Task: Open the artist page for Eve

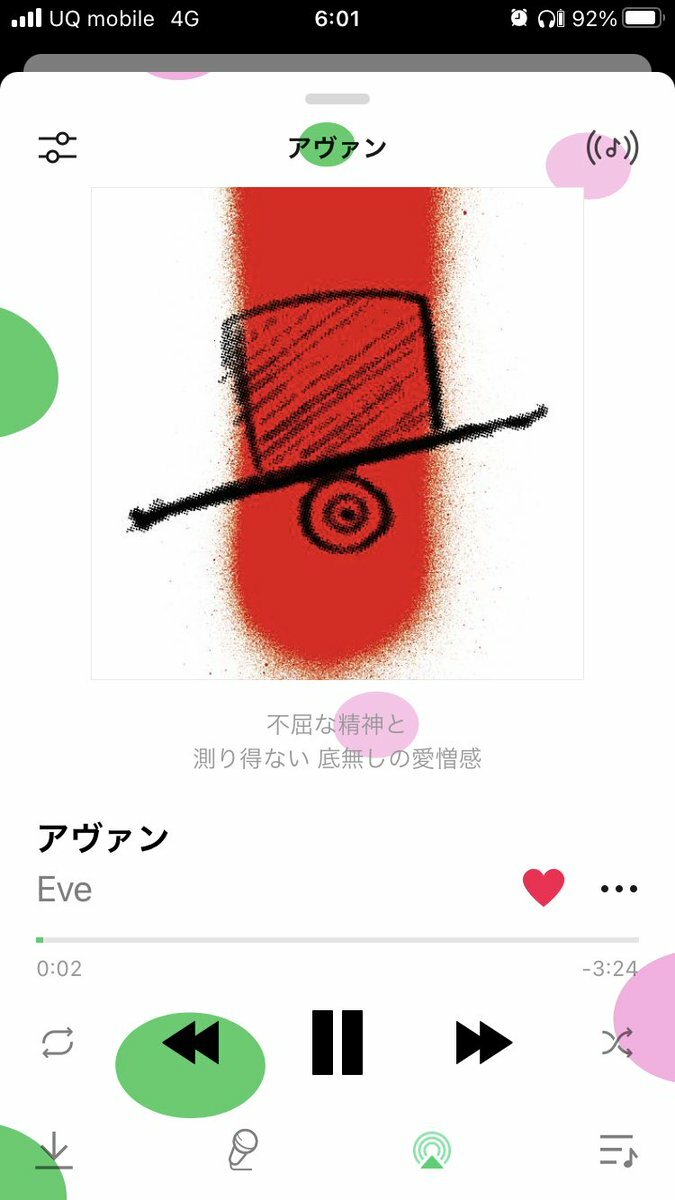Action: click(x=65, y=889)
